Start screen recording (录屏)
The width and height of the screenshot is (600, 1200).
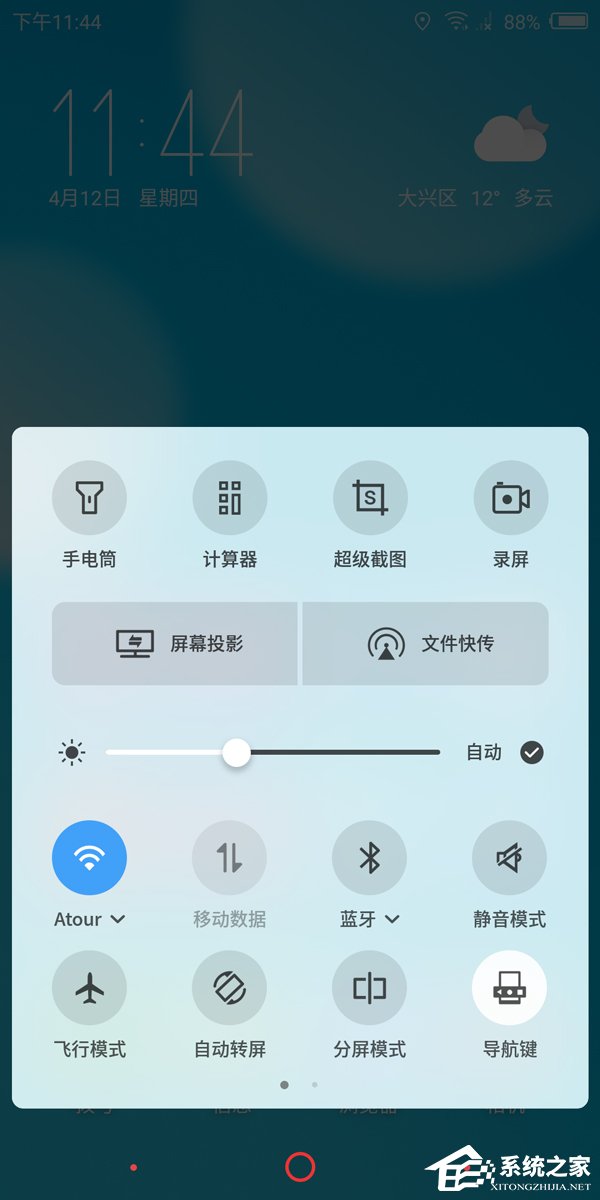[x=510, y=498]
